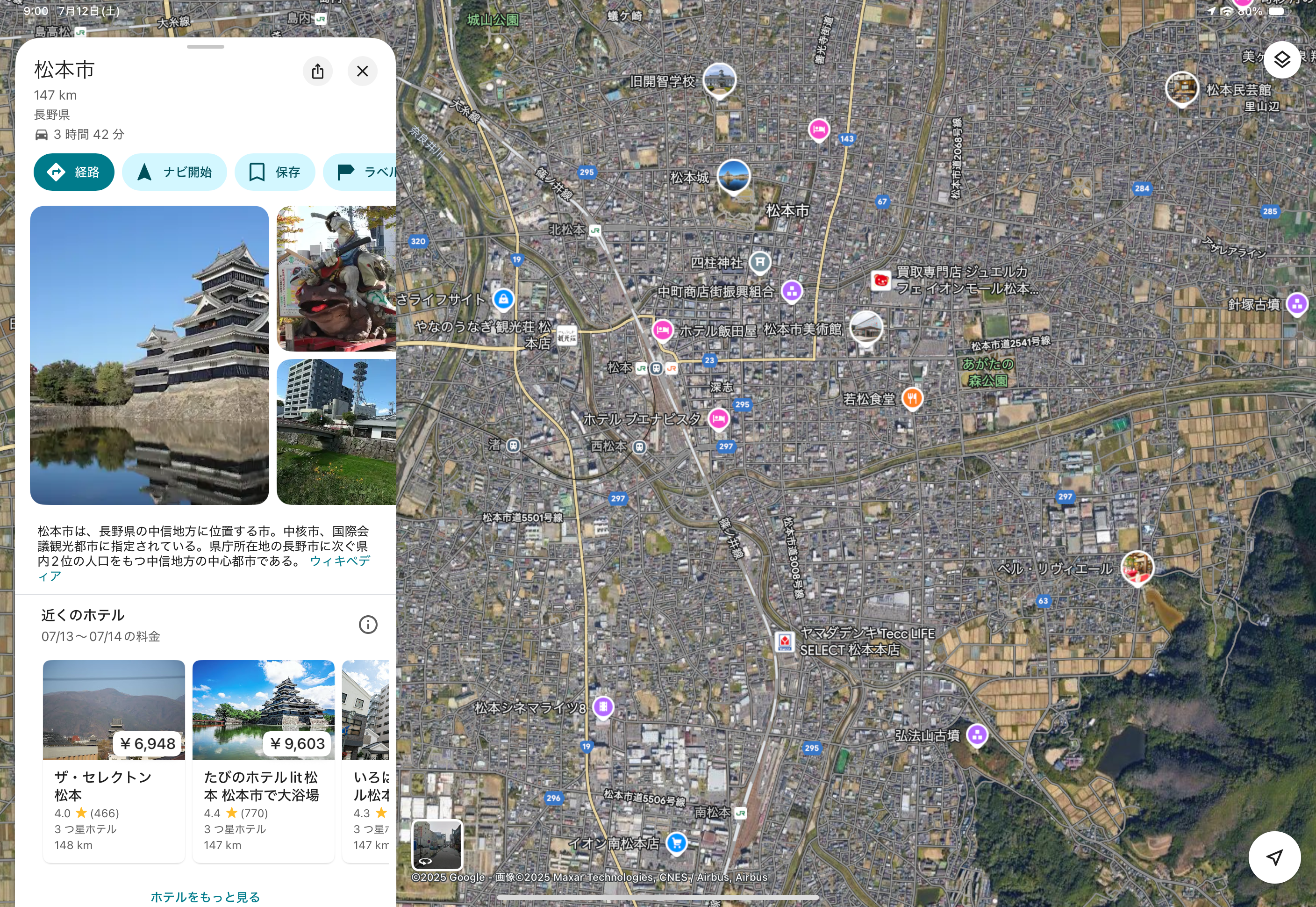This screenshot has height=907, width=1316.
Task: Show hotel pricing info icon
Action: click(368, 625)
